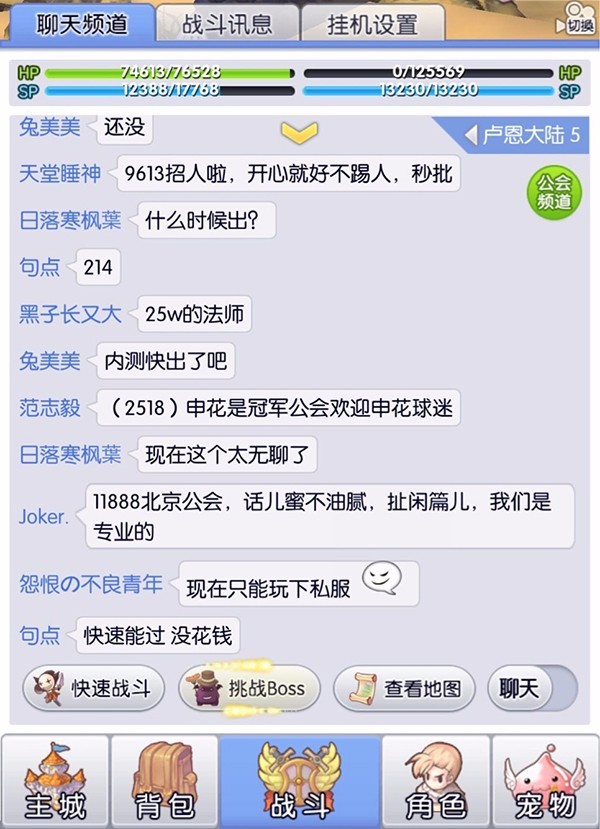The width and height of the screenshot is (600, 829).
Task: Tap 挑战Boss to challenge the boss
Action: [248, 688]
